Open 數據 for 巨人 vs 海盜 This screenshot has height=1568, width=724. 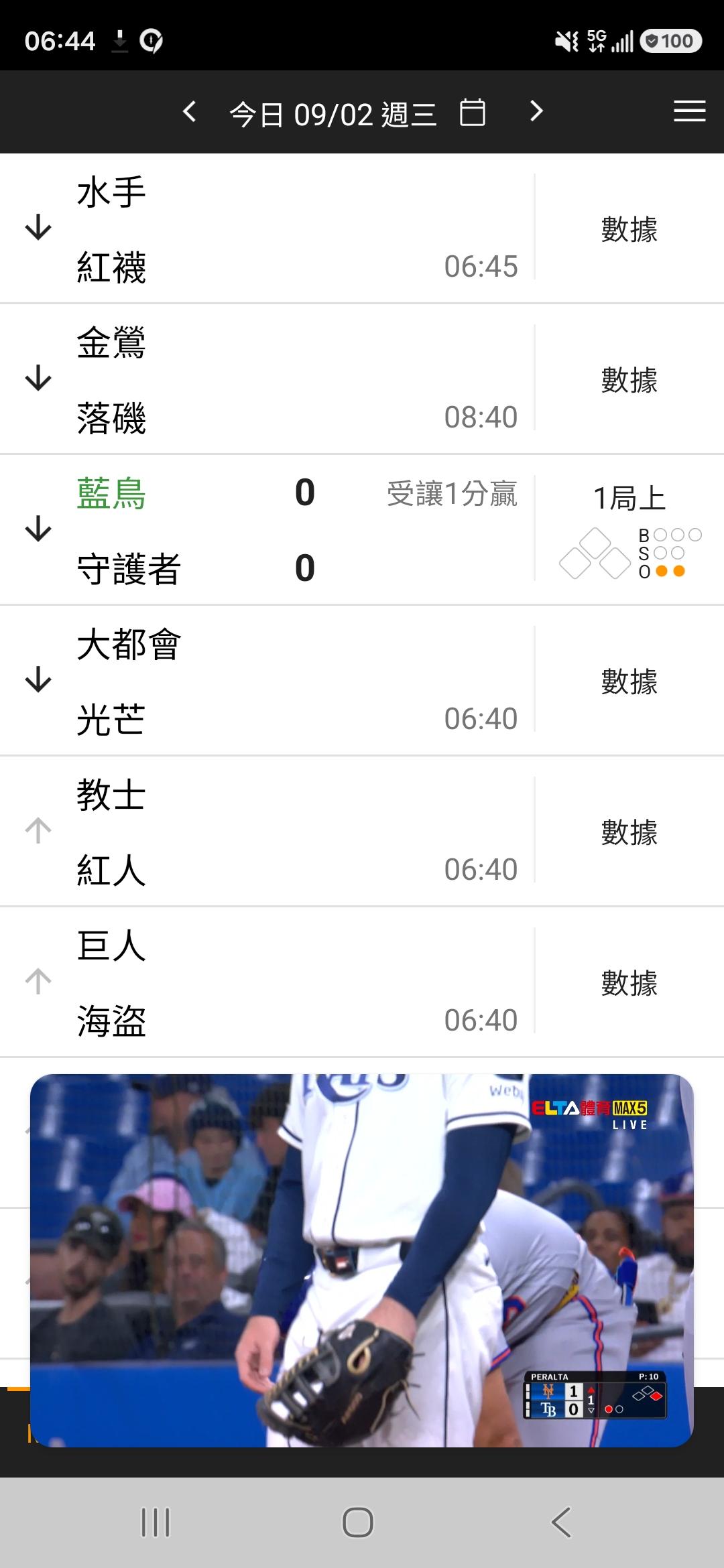pos(629,982)
